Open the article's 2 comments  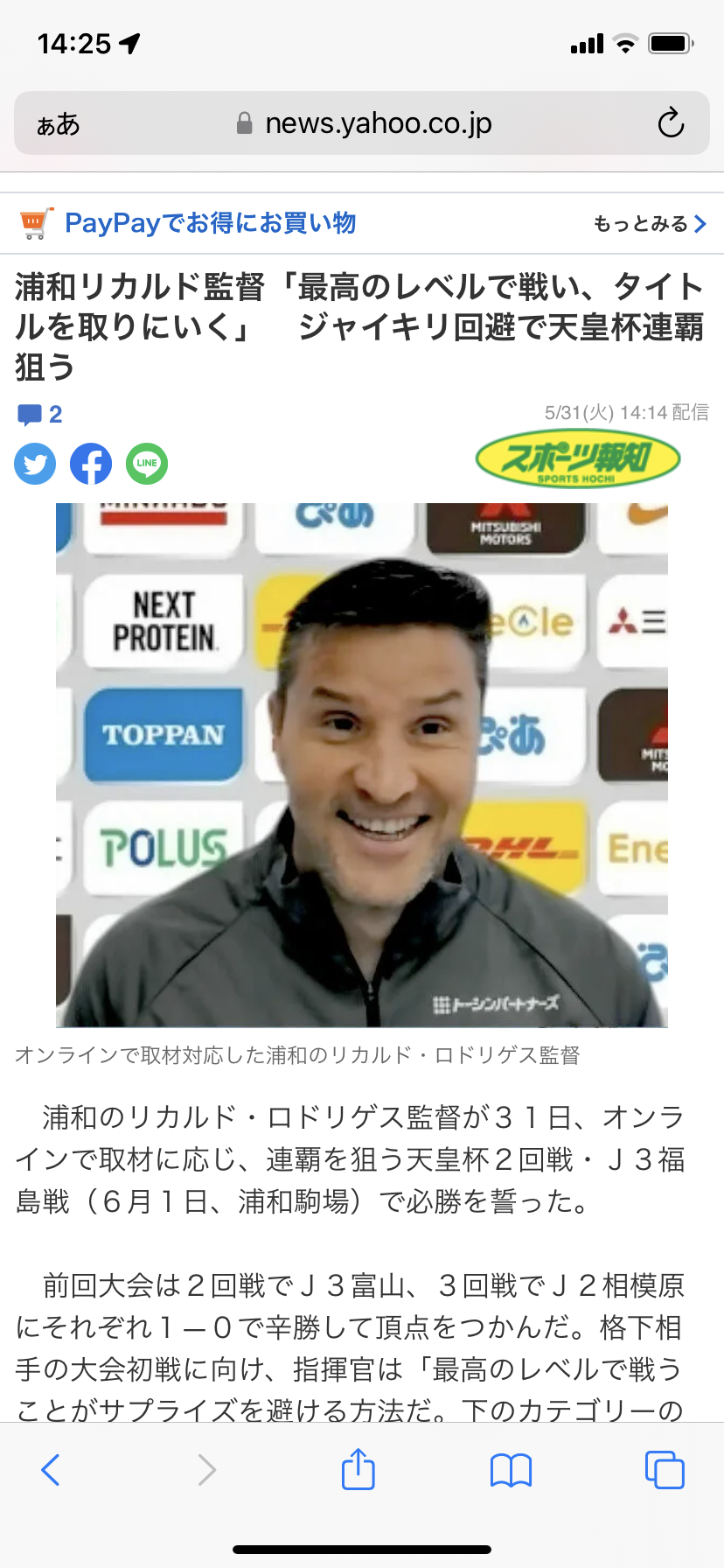(x=40, y=414)
